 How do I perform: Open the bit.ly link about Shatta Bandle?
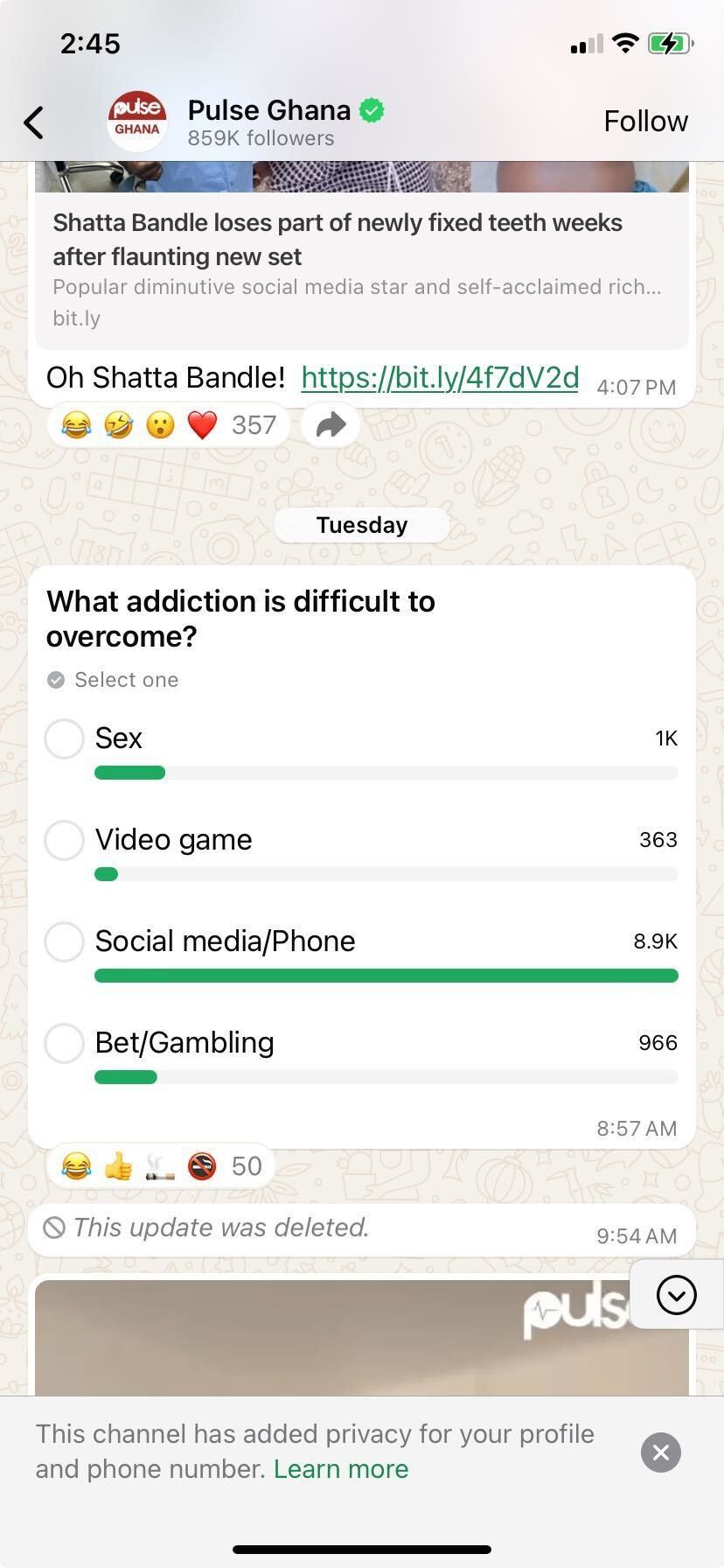(440, 377)
